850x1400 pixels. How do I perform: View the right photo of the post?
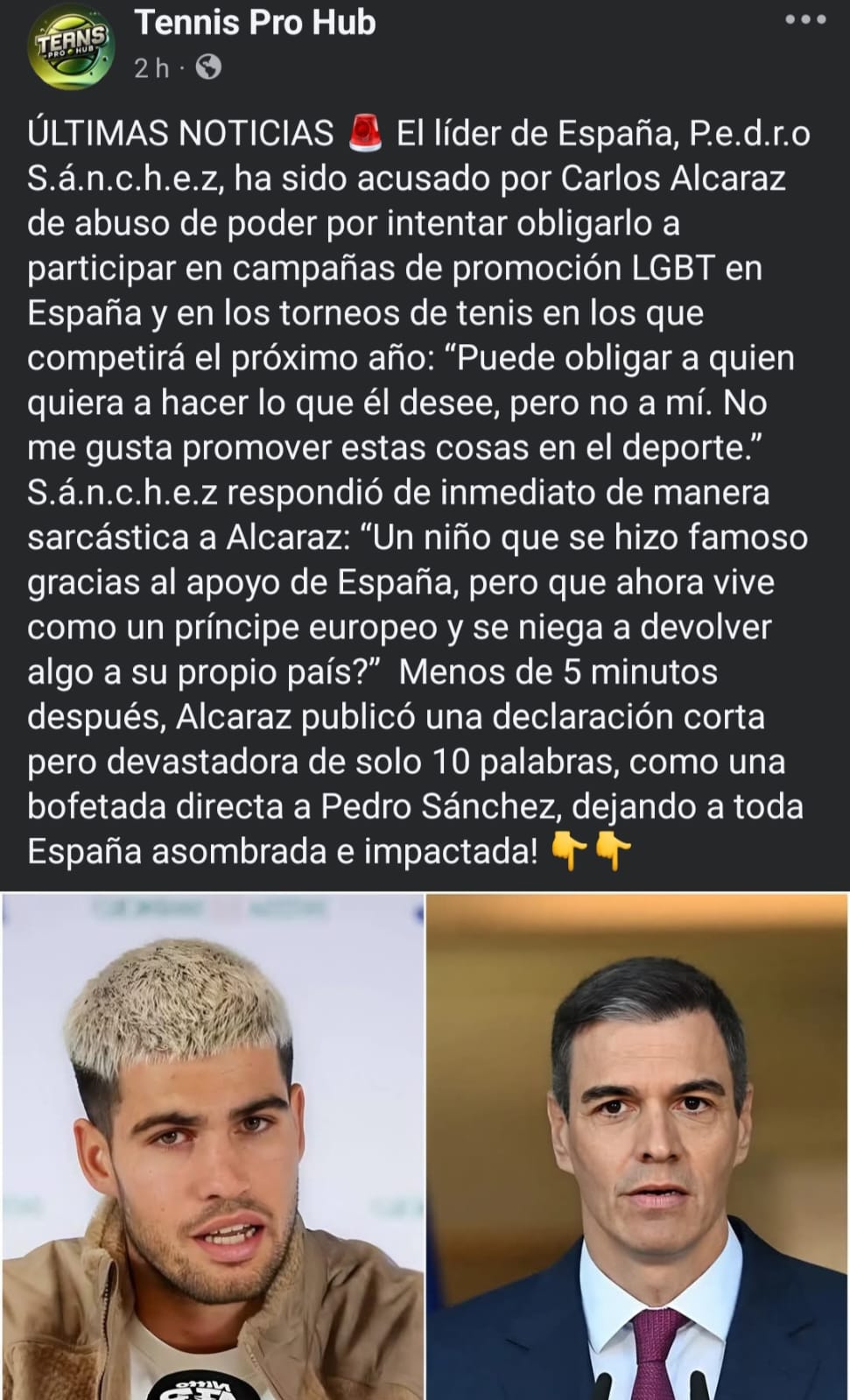[637, 1145]
